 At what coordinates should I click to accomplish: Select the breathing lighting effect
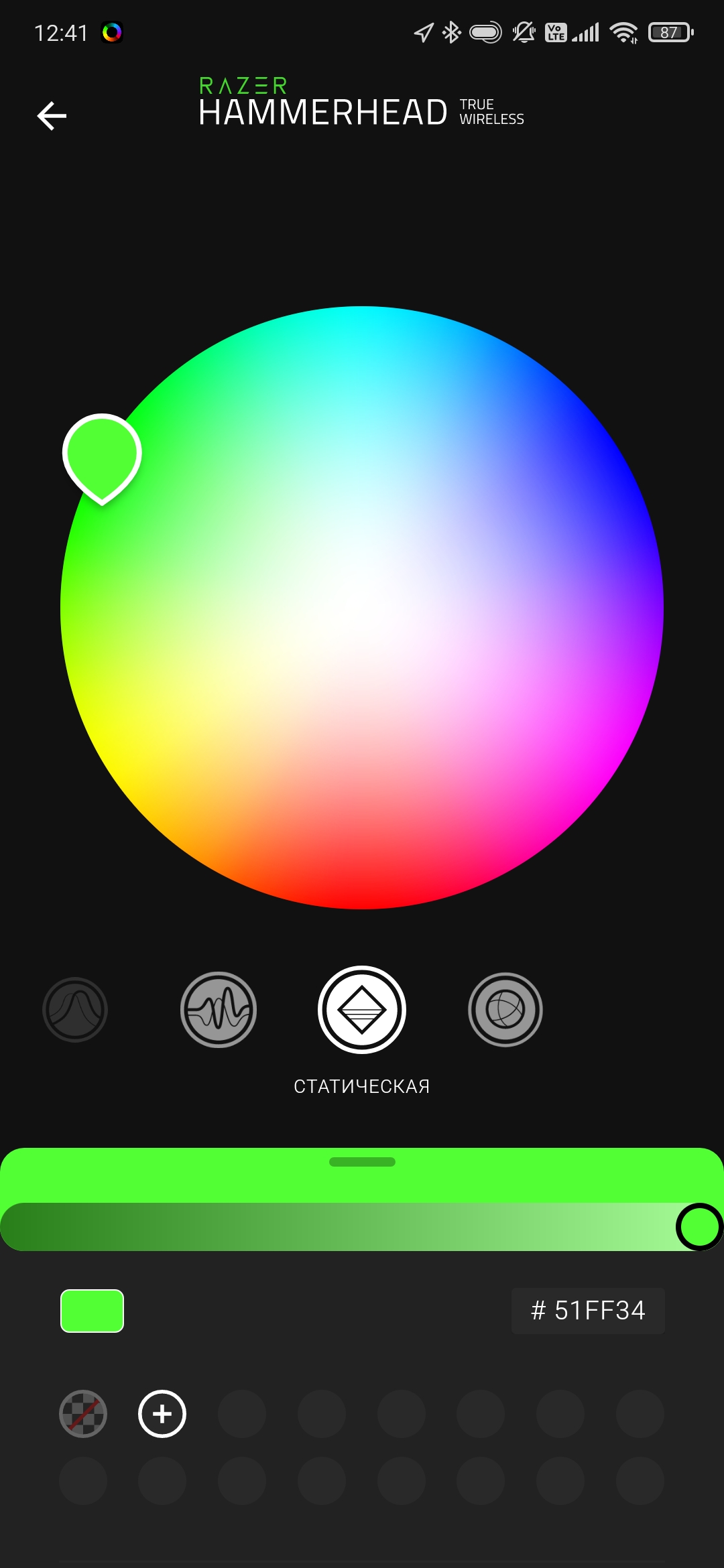pyautogui.click(x=75, y=1009)
